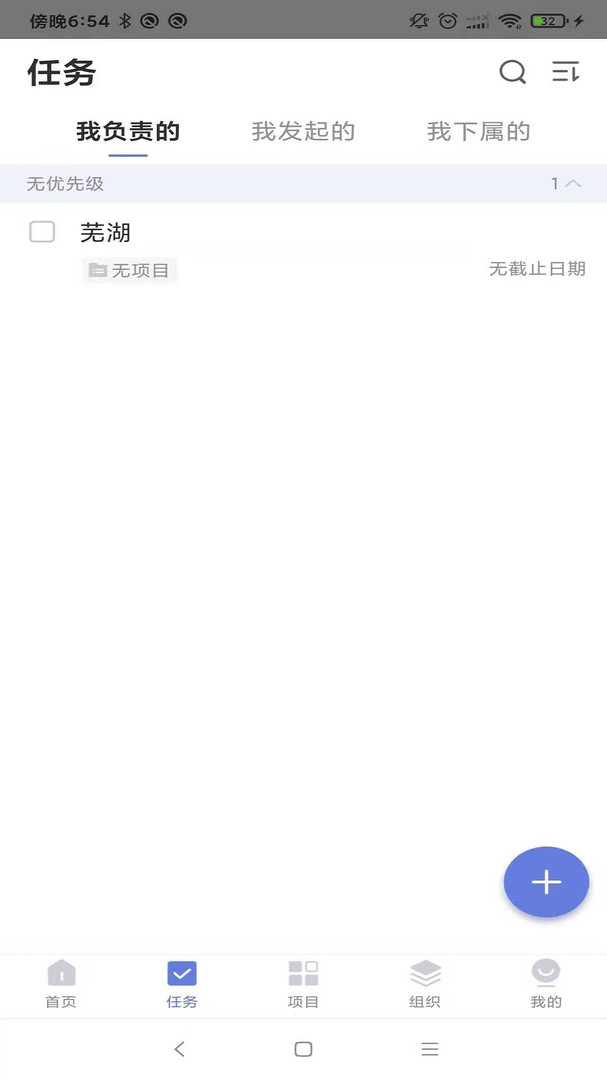Open the 项目 tab
Screen dimensions: 607x1080
(303, 984)
